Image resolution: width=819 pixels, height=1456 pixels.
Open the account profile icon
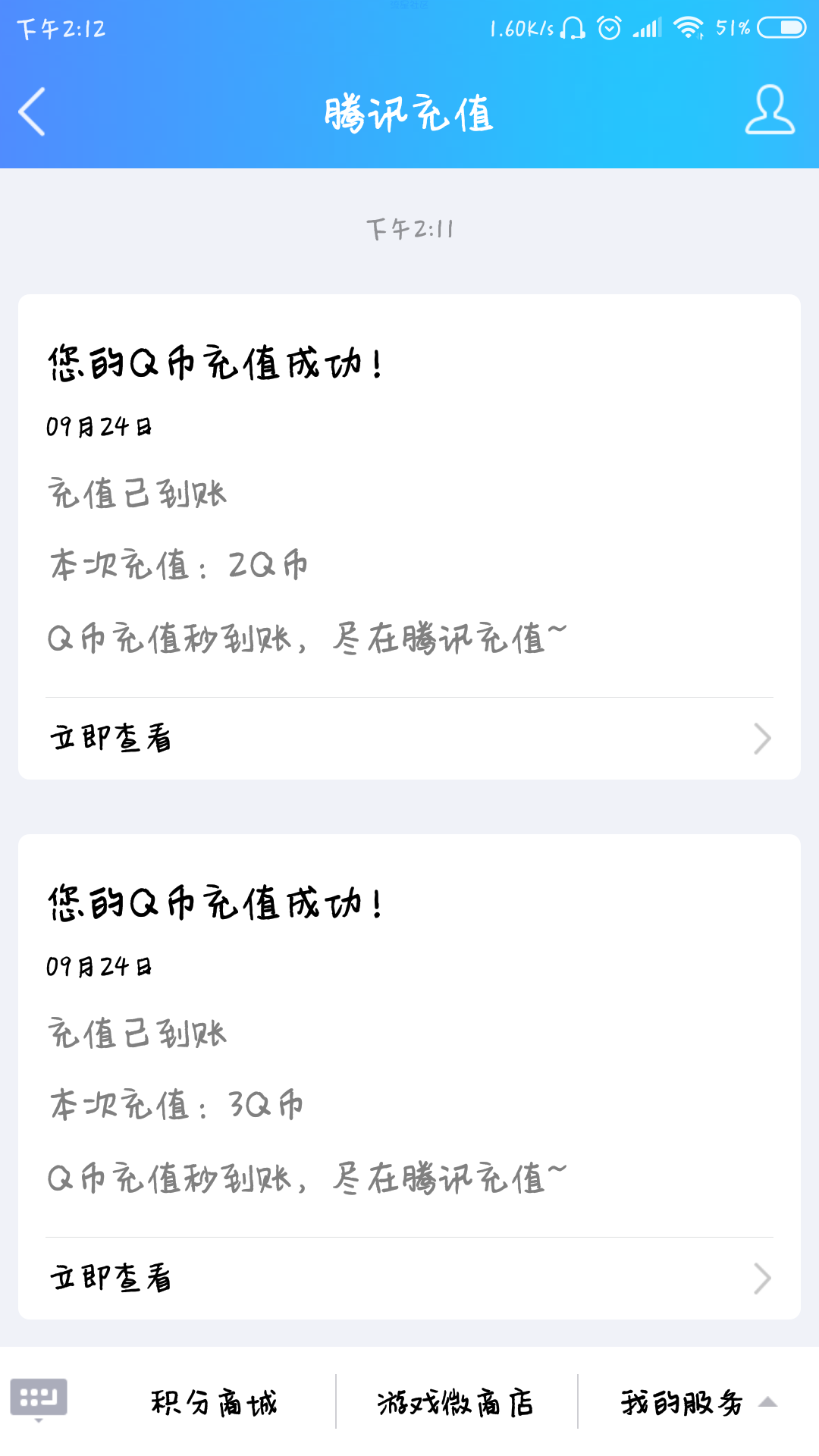click(x=770, y=110)
